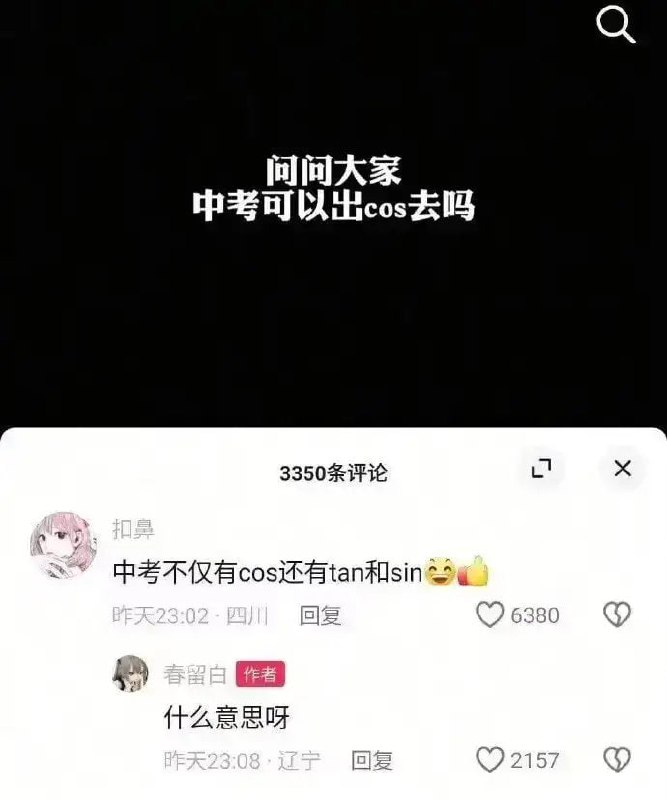Close the comments panel
The width and height of the screenshot is (667, 800).
click(622, 468)
